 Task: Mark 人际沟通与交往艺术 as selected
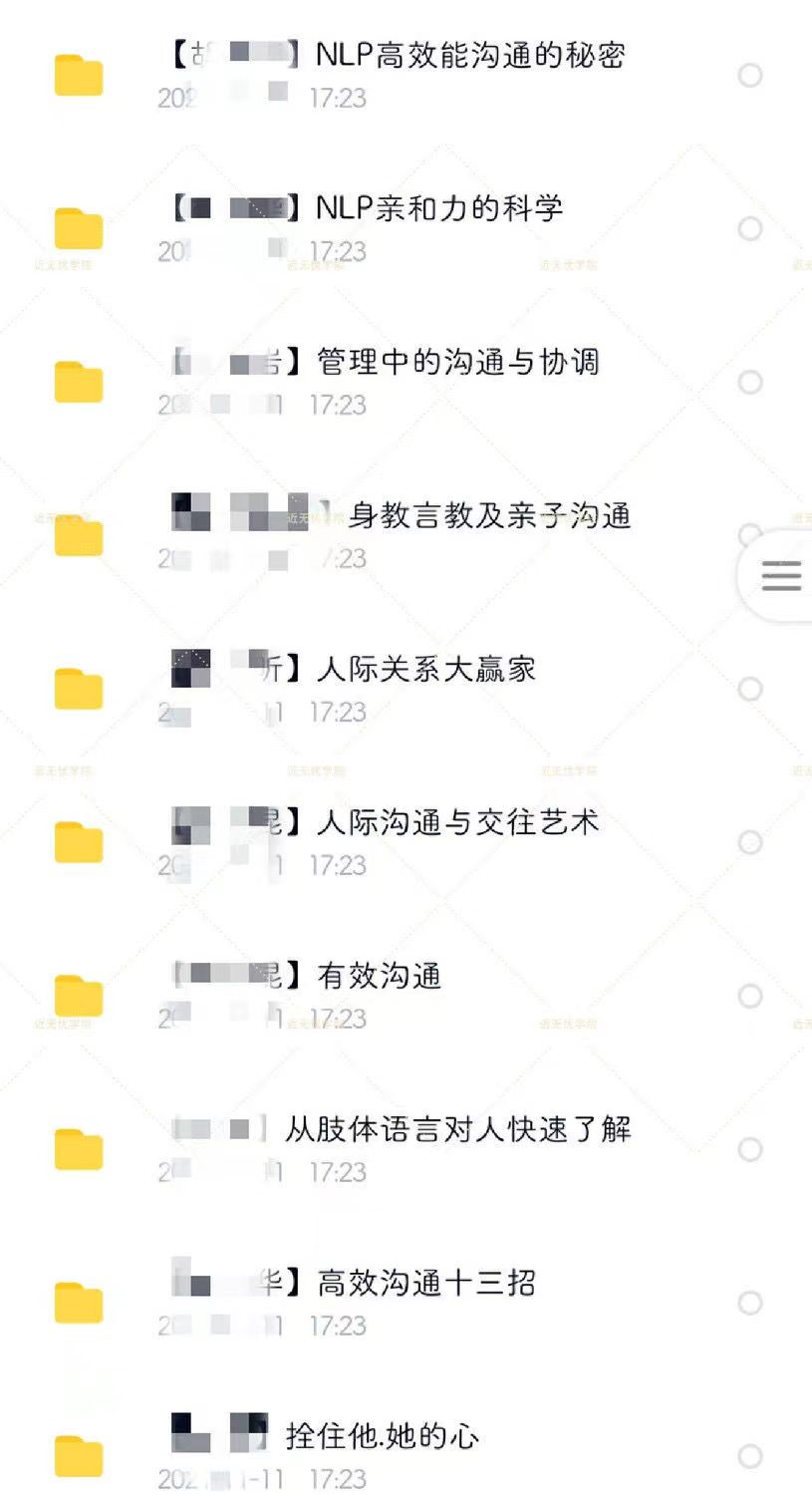(x=750, y=842)
